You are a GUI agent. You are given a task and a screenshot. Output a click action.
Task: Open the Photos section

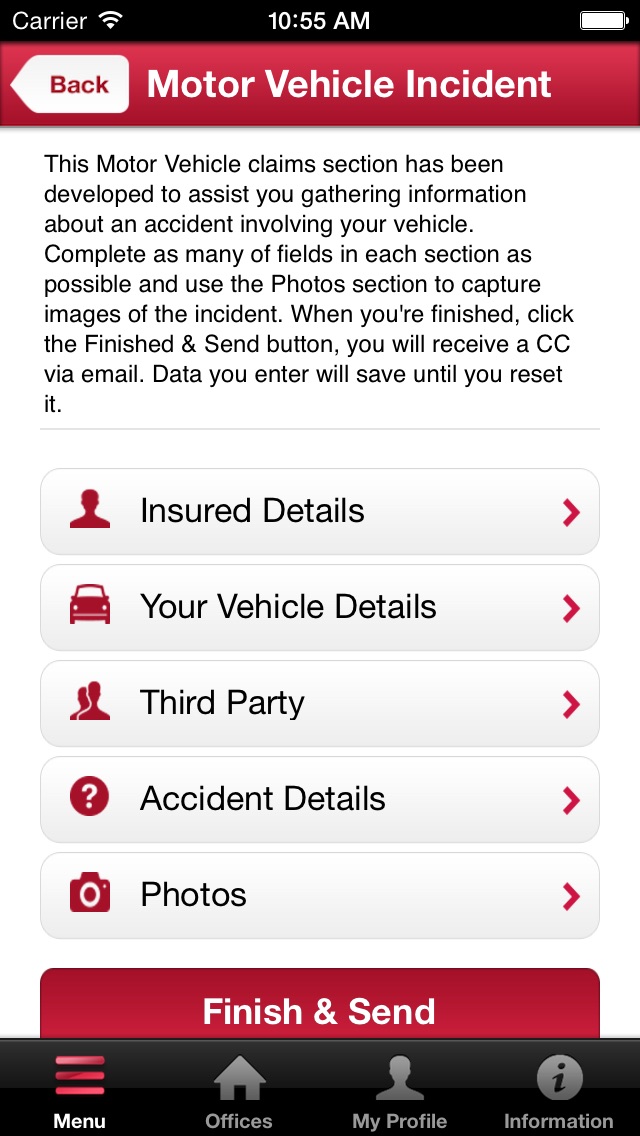pyautogui.click(x=320, y=895)
